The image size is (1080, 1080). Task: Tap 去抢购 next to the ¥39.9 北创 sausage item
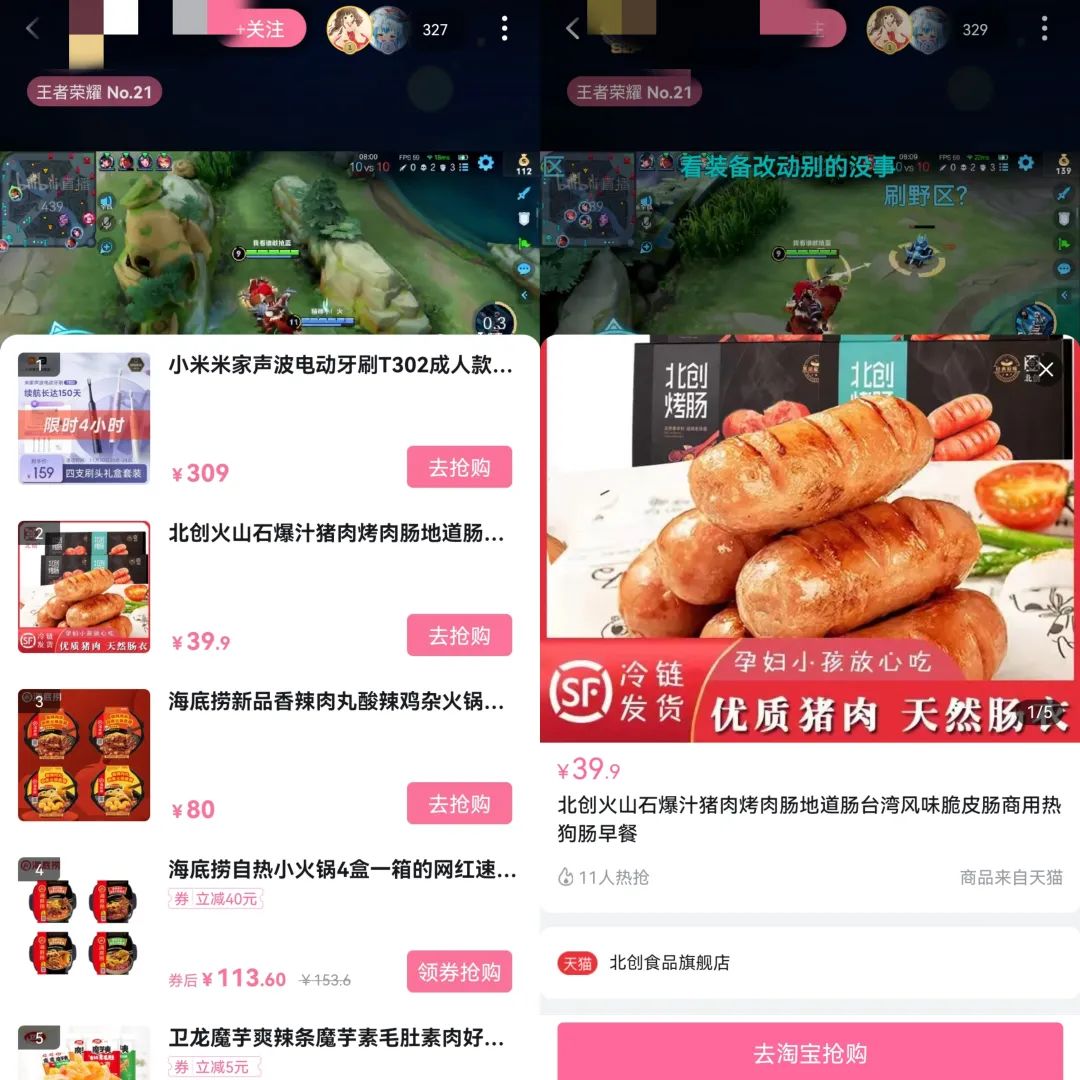pyautogui.click(x=459, y=635)
